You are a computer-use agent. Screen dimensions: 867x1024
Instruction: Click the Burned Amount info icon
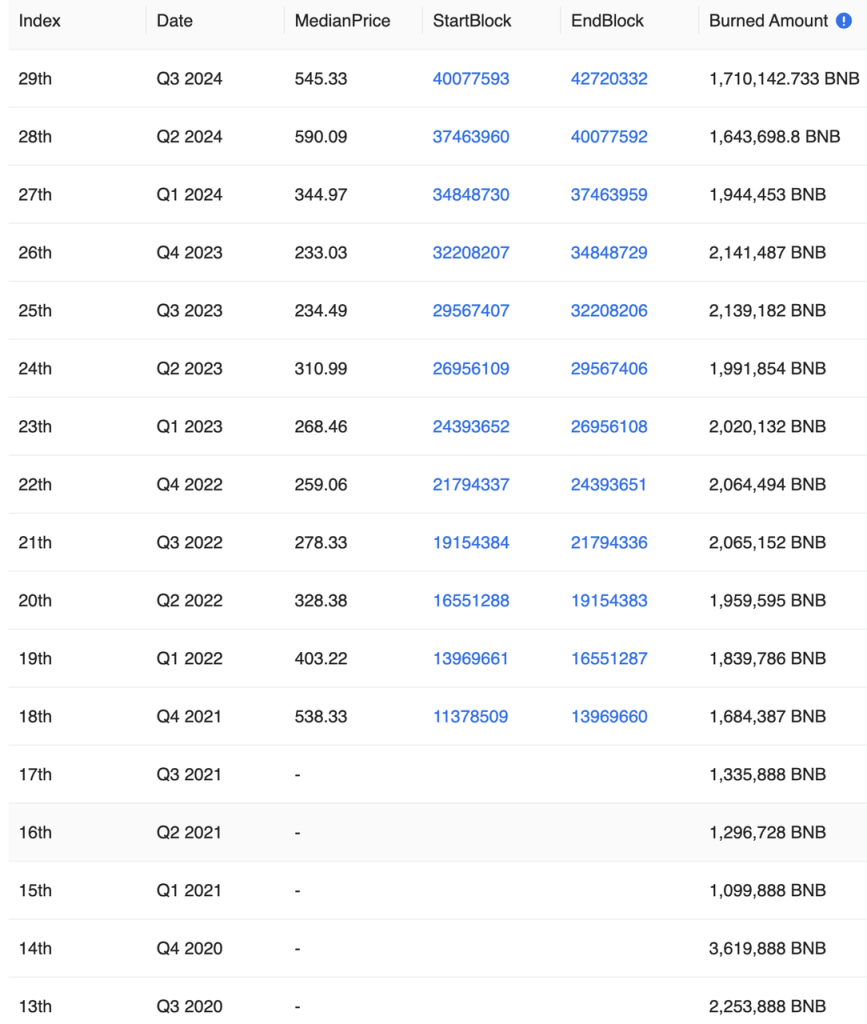tap(846, 20)
